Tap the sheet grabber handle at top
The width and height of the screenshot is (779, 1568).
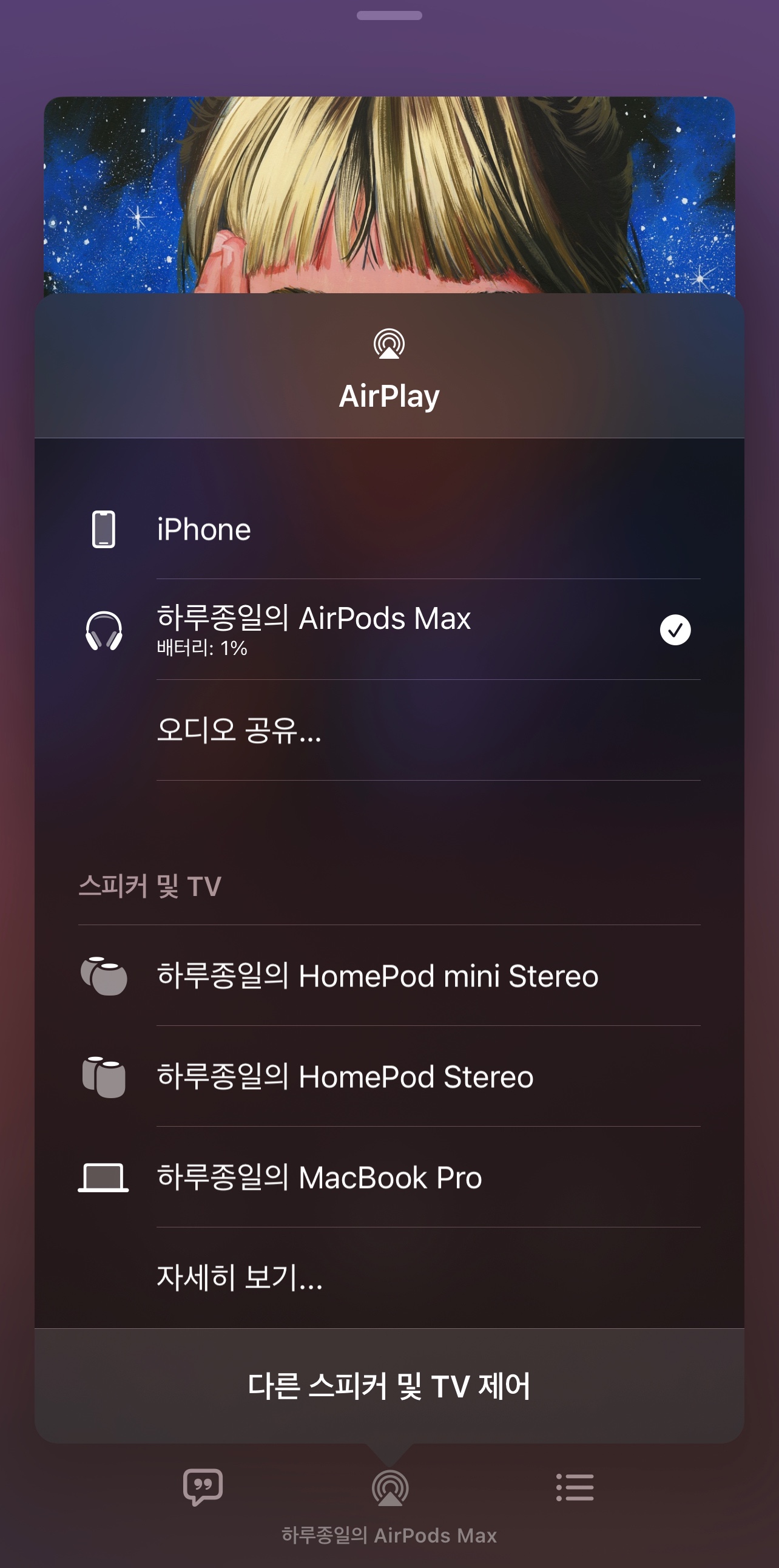[x=389, y=16]
